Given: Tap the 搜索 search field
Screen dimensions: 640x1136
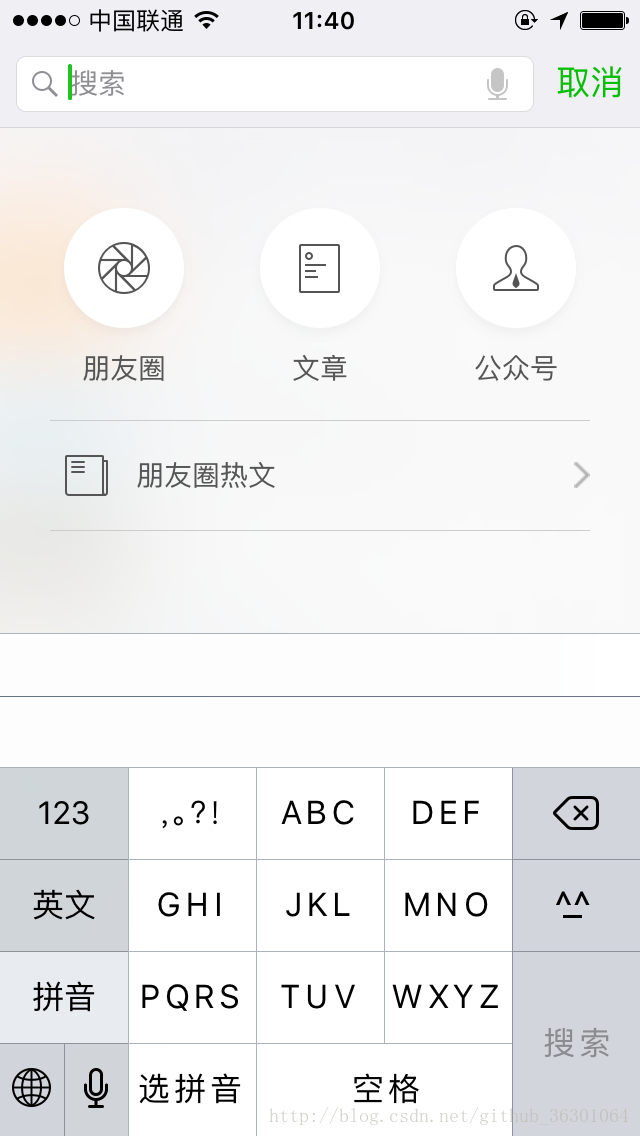Looking at the screenshot, I should 275,84.
